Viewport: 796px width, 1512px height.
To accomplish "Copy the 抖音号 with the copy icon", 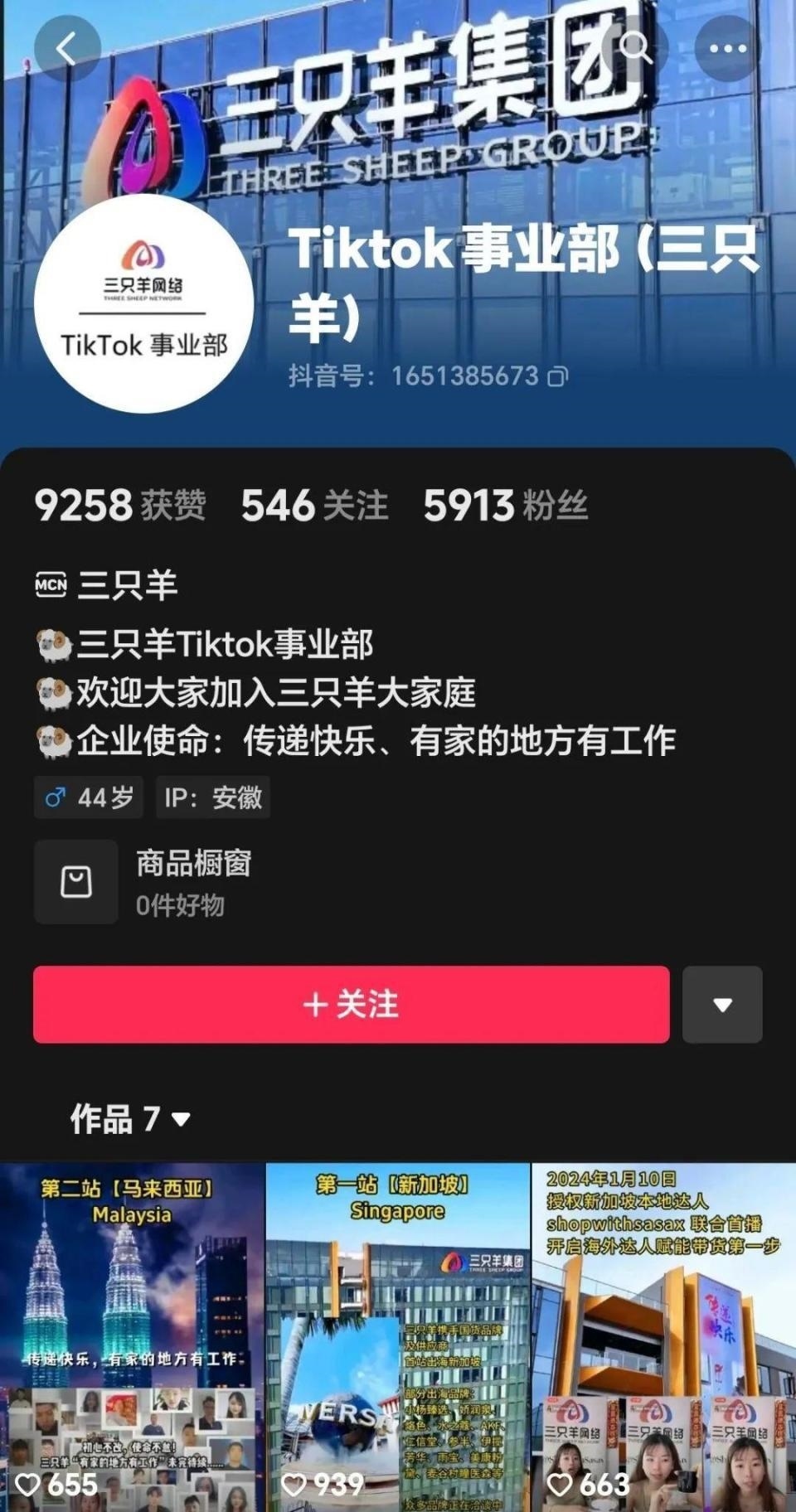I will (556, 377).
